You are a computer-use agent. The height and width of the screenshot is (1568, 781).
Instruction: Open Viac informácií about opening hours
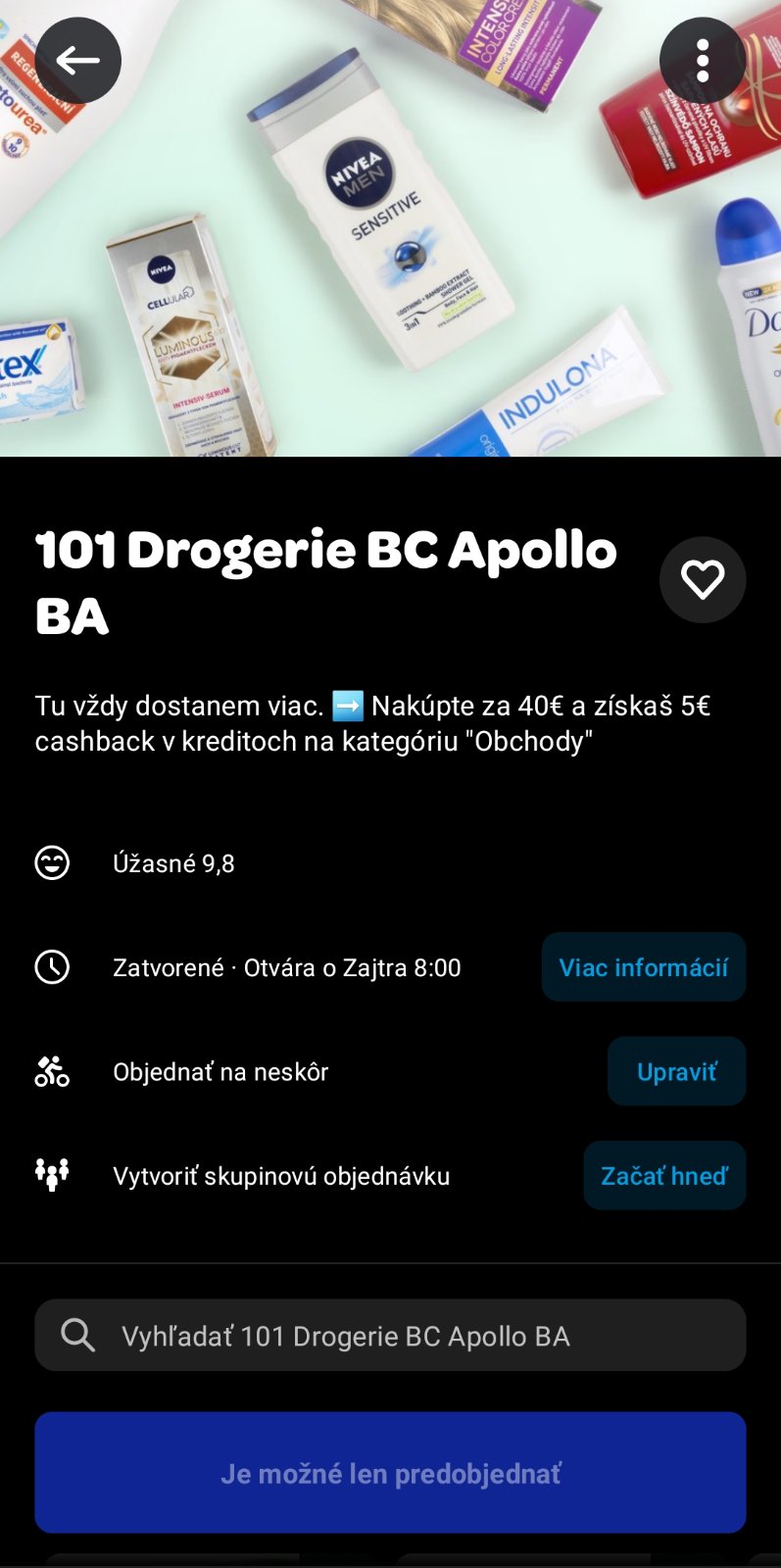coord(643,967)
